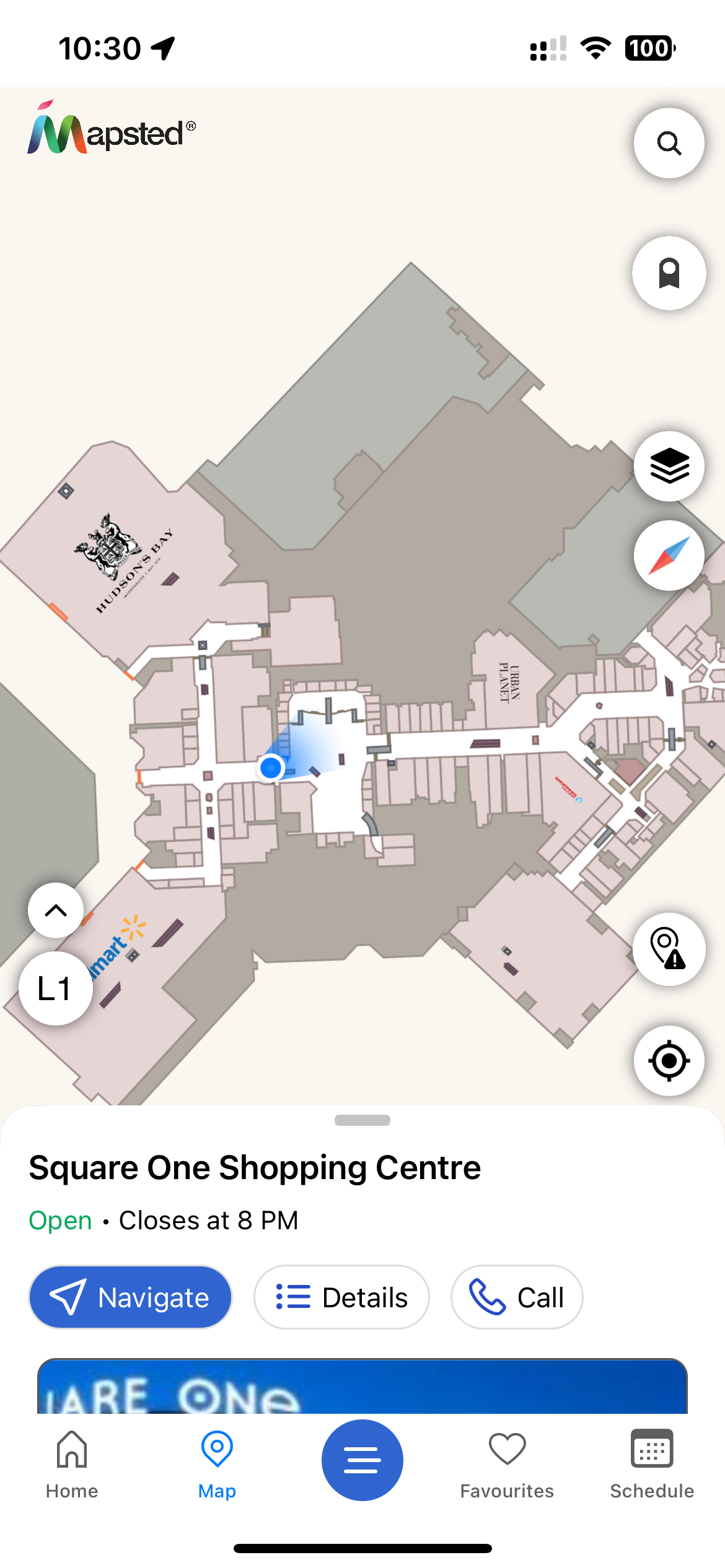Viewport: 725px width, 1568px height.
Task: Open saved bookmarks button
Action: (x=669, y=273)
